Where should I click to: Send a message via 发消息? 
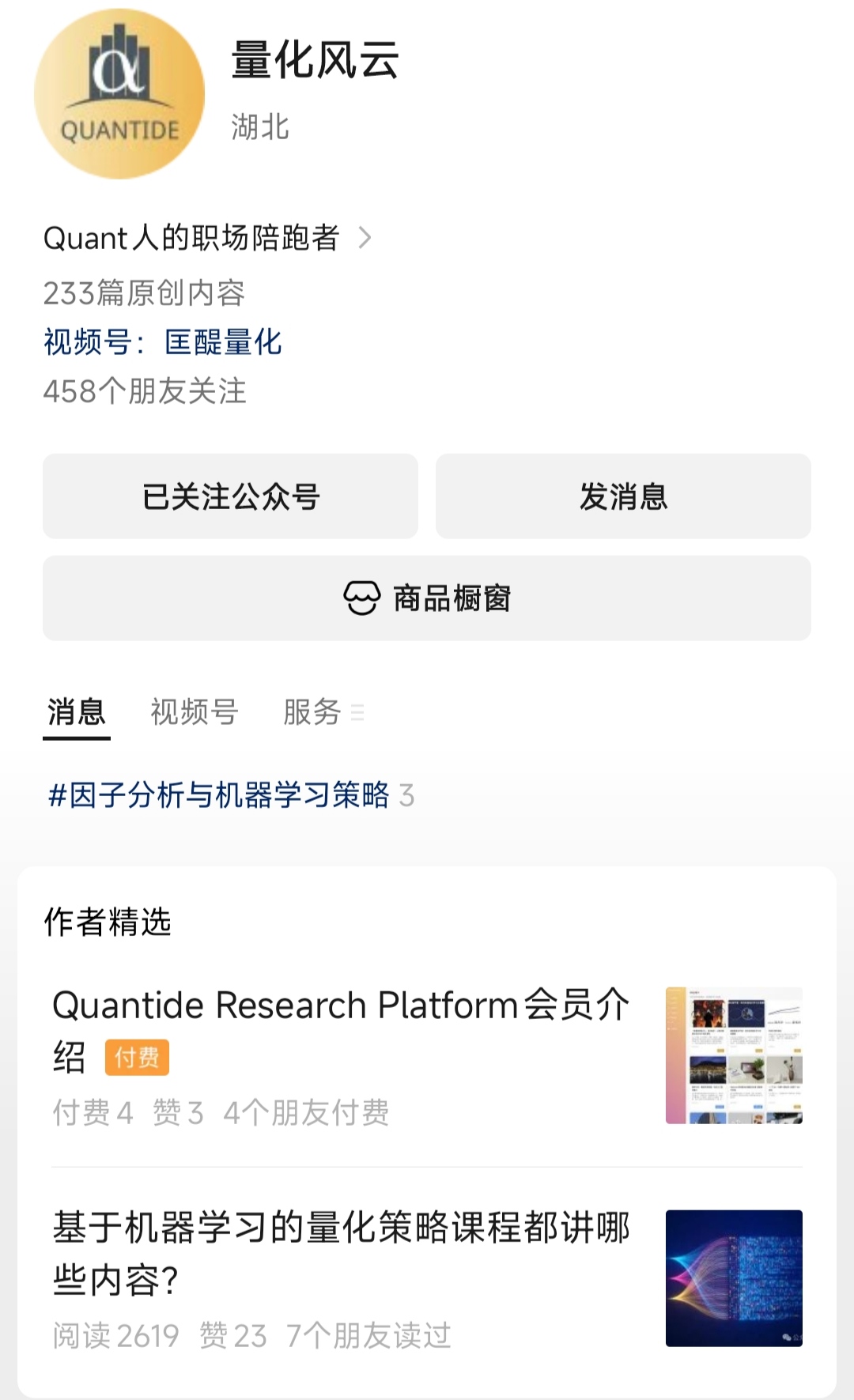[623, 496]
